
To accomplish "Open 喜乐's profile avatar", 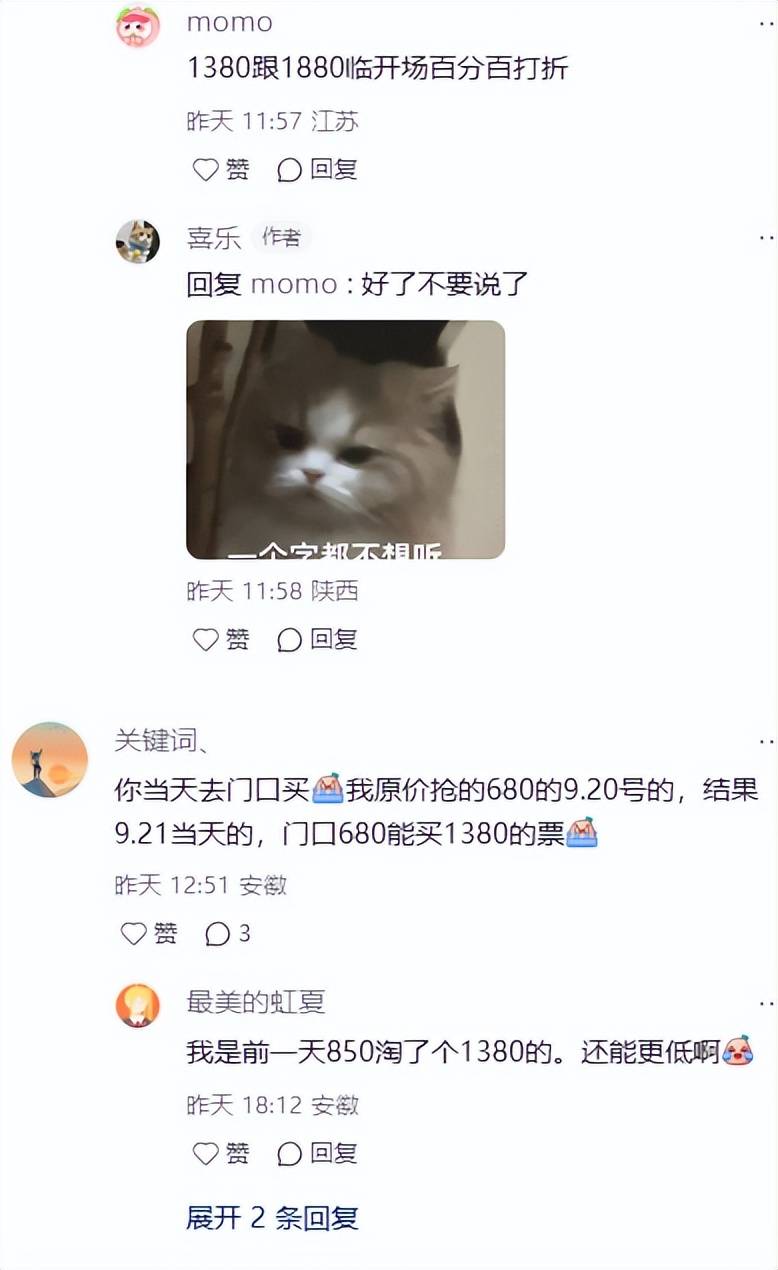I will [x=138, y=241].
